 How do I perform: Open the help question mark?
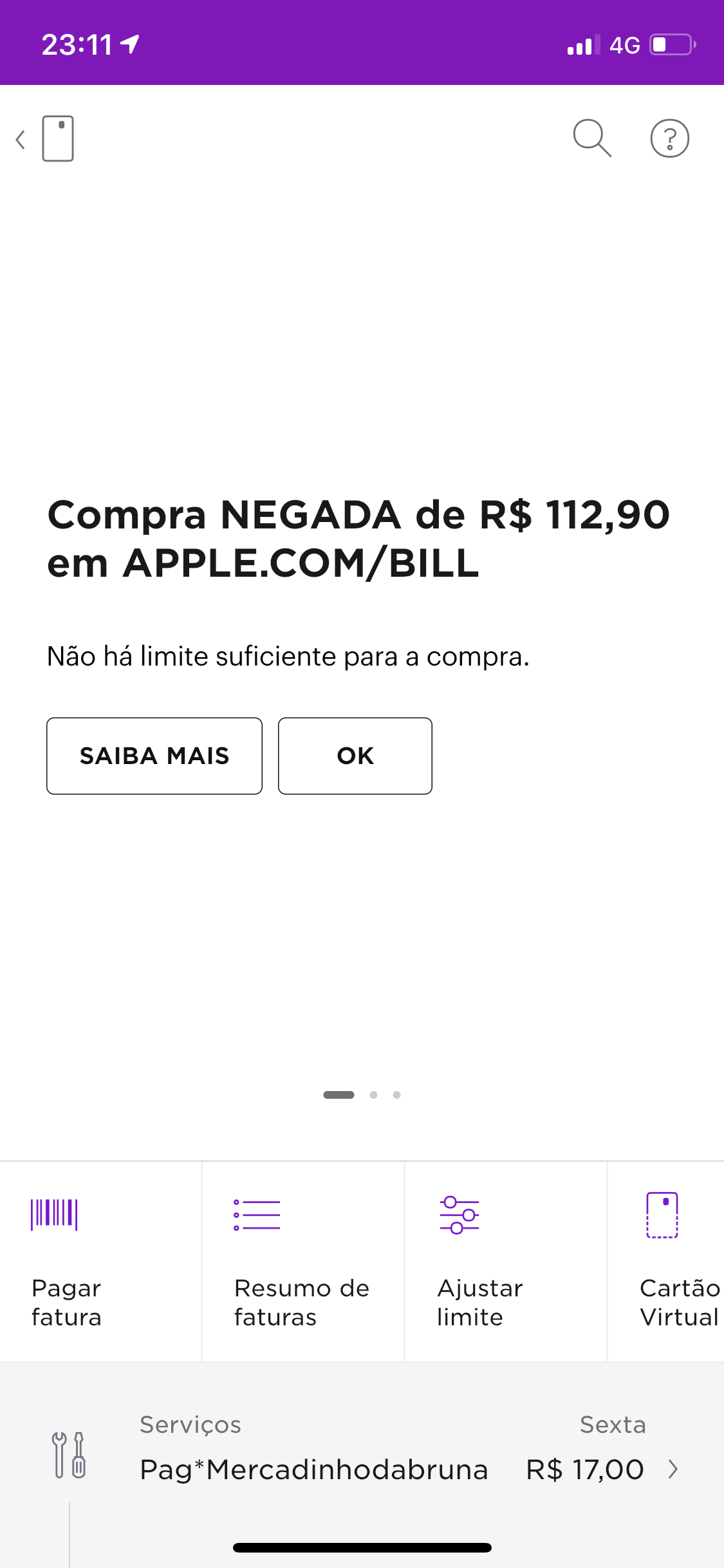coord(669,138)
